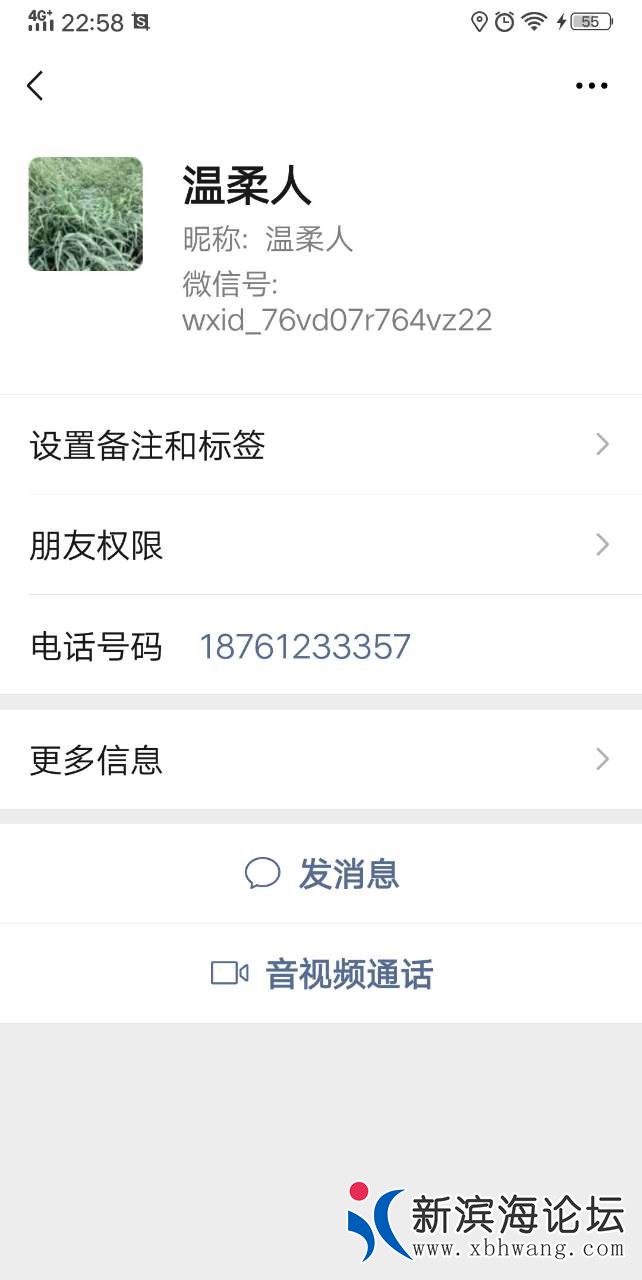This screenshot has height=1280, width=642.
Task: Tap phone number 18761233357
Action: [305, 647]
